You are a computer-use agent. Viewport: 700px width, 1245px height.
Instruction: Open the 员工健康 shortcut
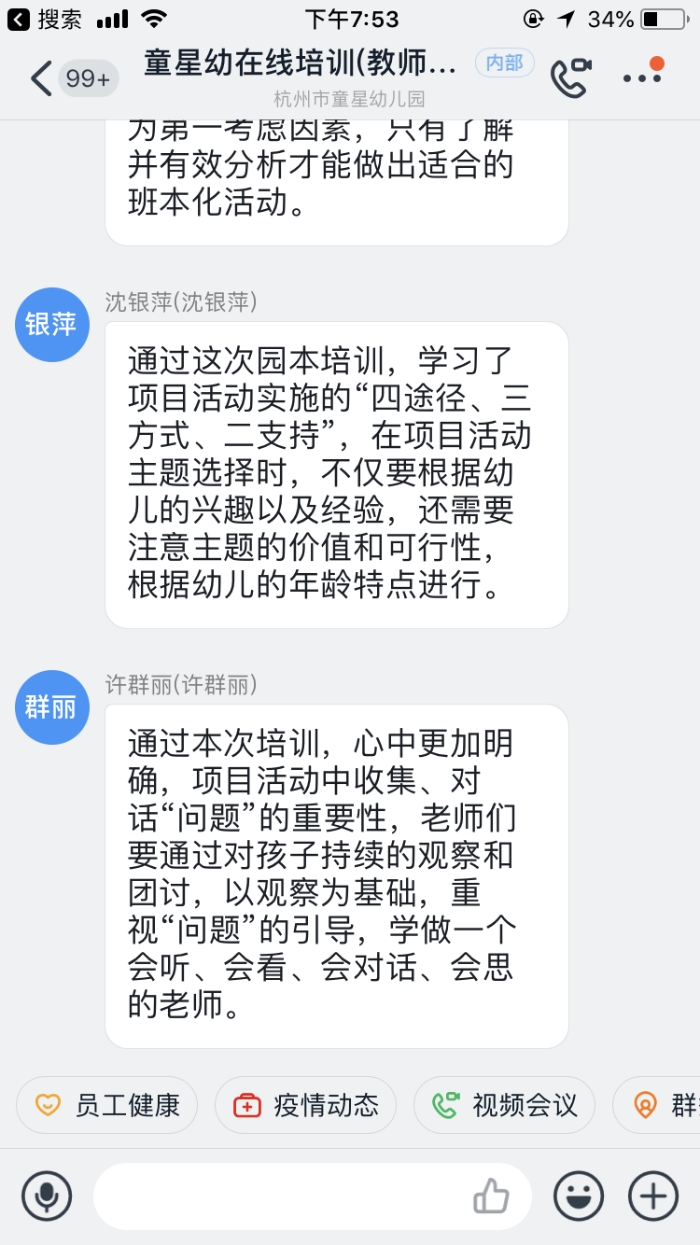(x=107, y=1105)
